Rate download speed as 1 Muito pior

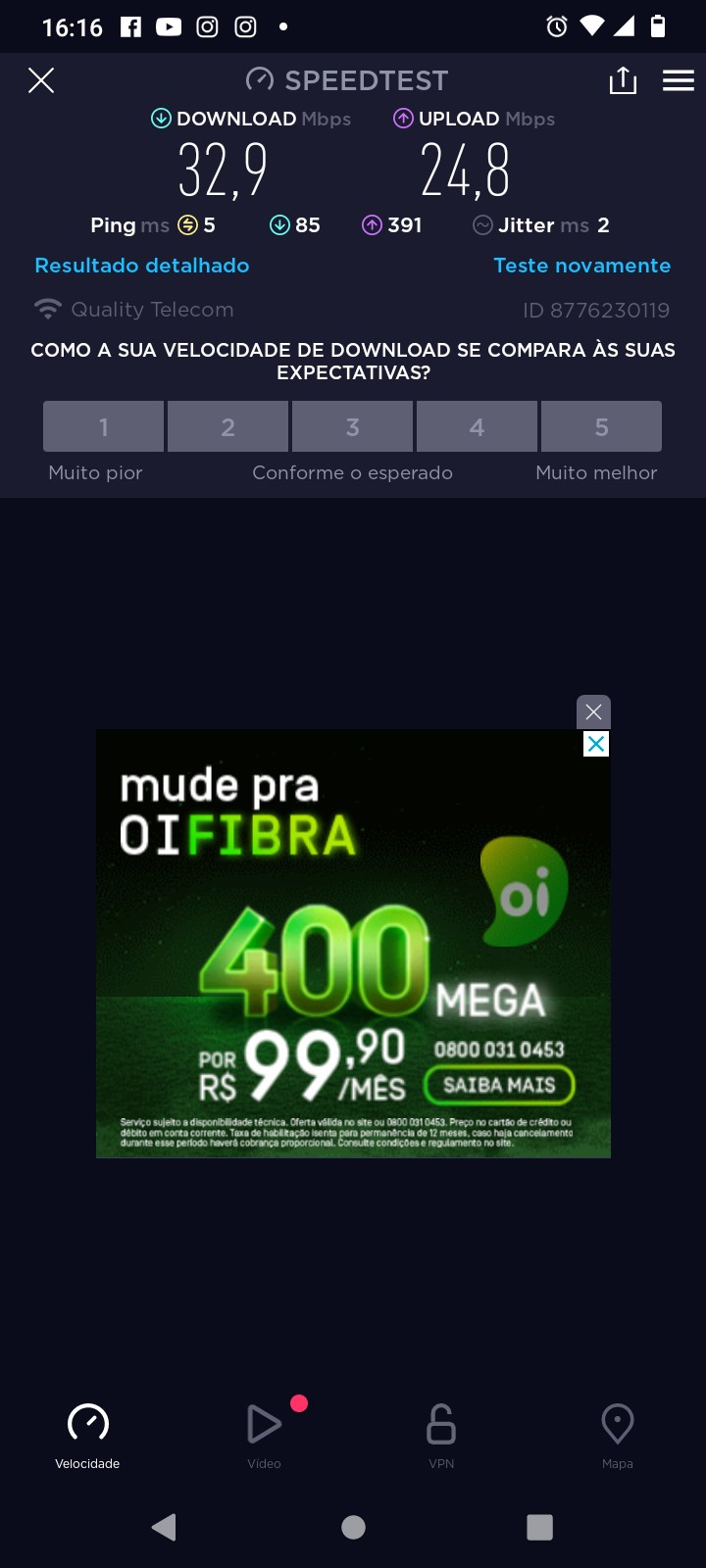pyautogui.click(x=103, y=427)
